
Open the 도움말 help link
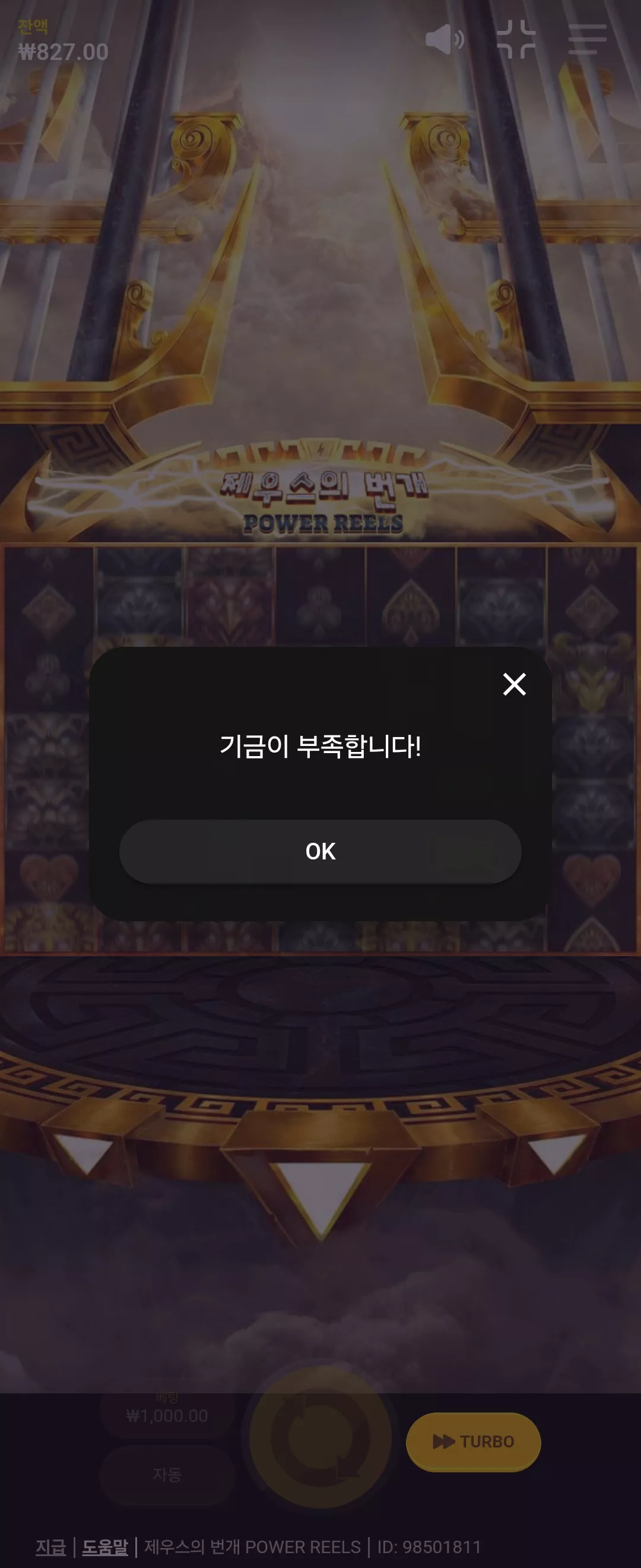point(105,1547)
